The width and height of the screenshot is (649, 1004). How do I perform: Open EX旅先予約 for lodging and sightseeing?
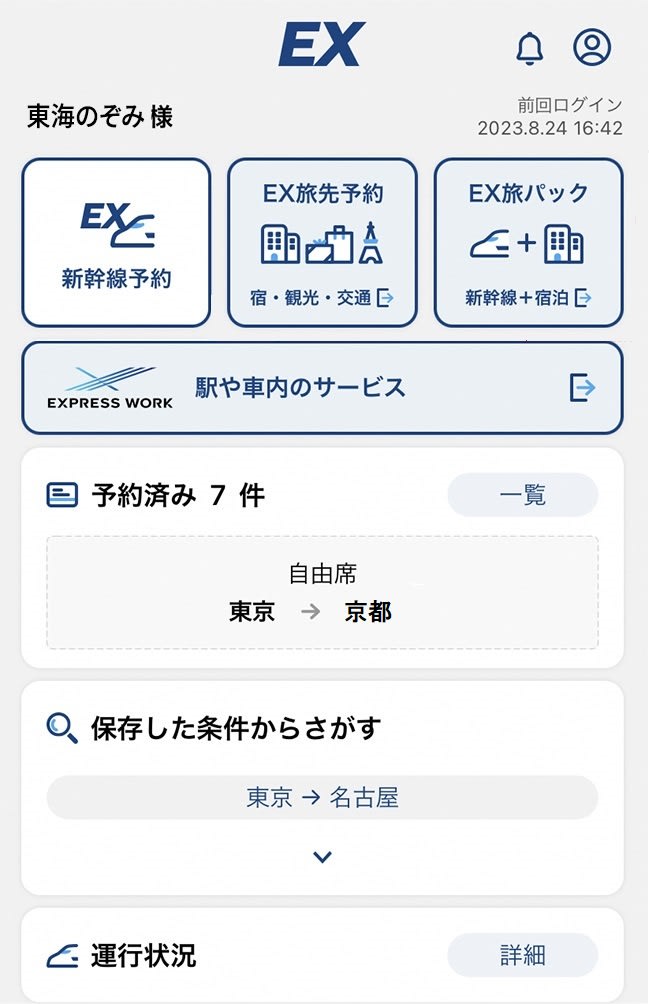(x=322, y=243)
